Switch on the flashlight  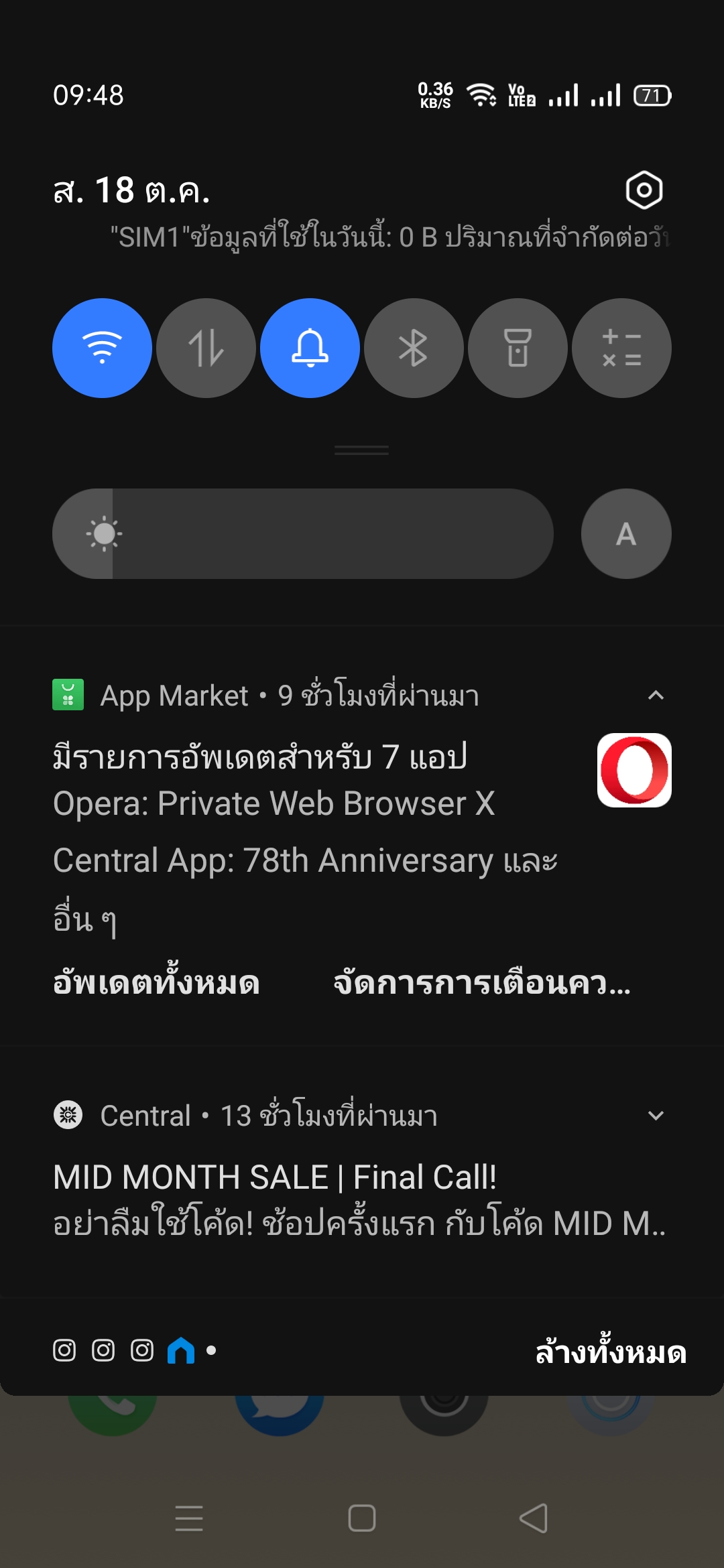(x=518, y=348)
